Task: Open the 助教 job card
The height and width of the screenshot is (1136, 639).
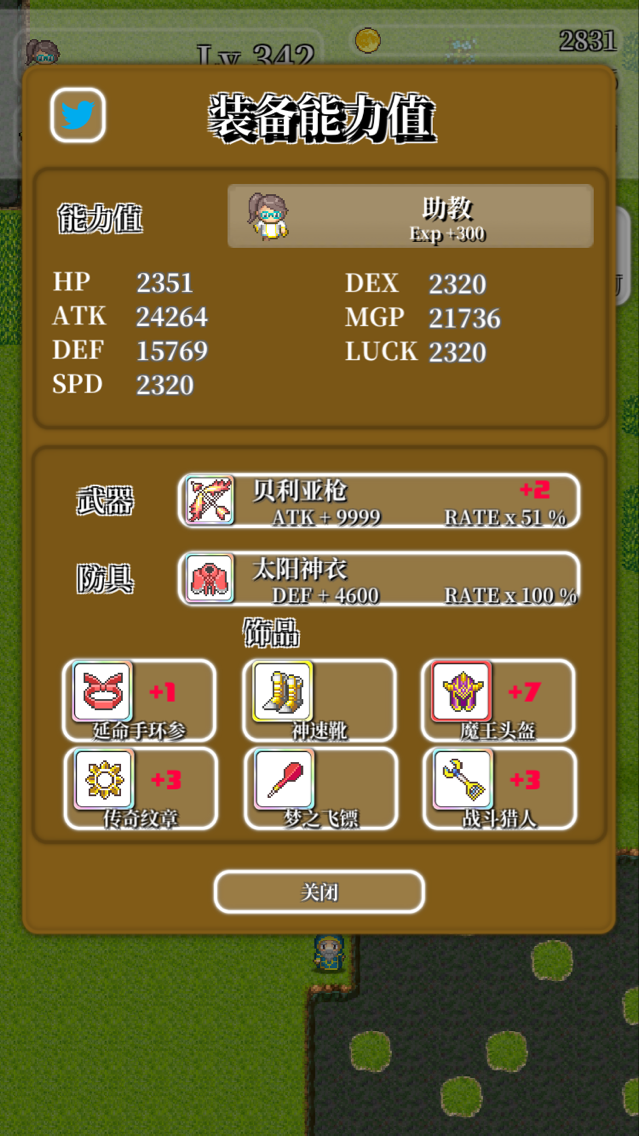Action: pos(410,216)
